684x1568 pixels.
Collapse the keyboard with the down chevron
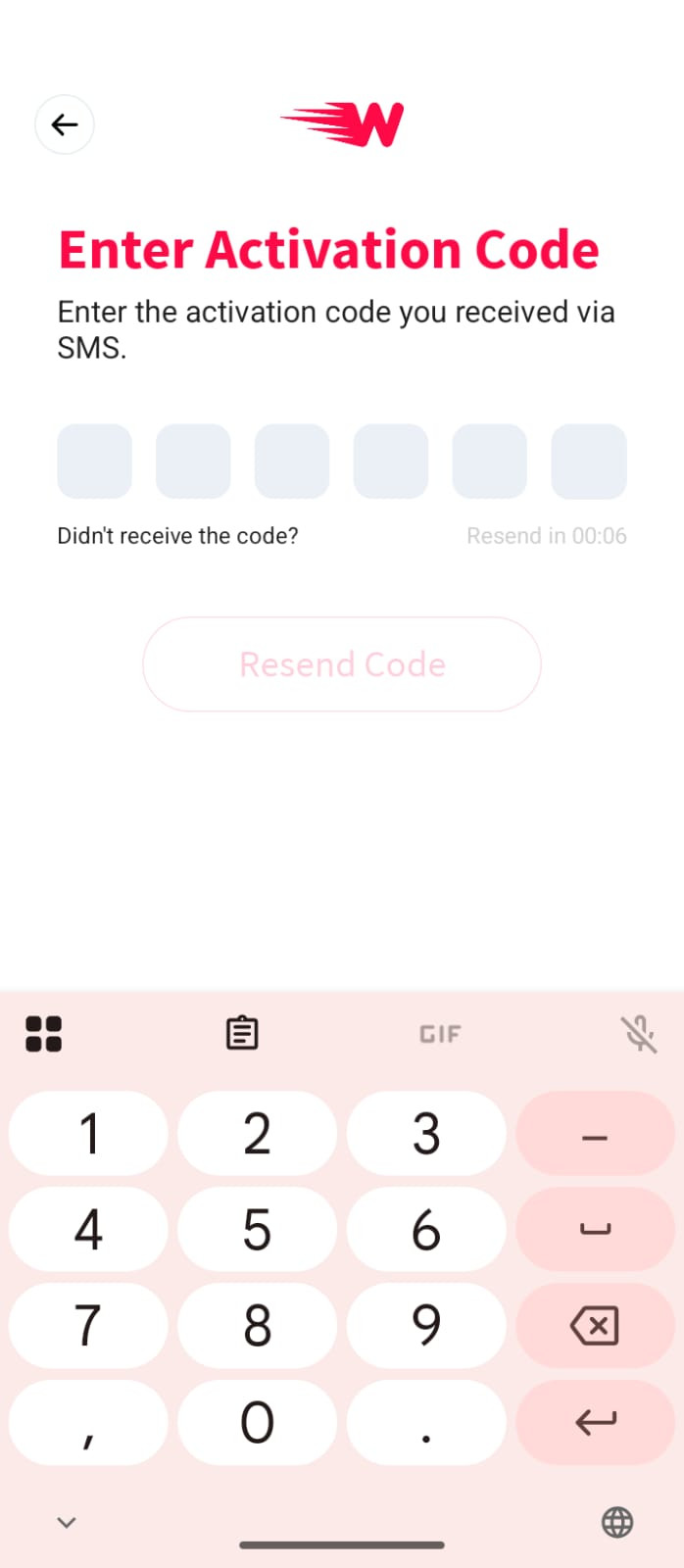coord(67,1522)
